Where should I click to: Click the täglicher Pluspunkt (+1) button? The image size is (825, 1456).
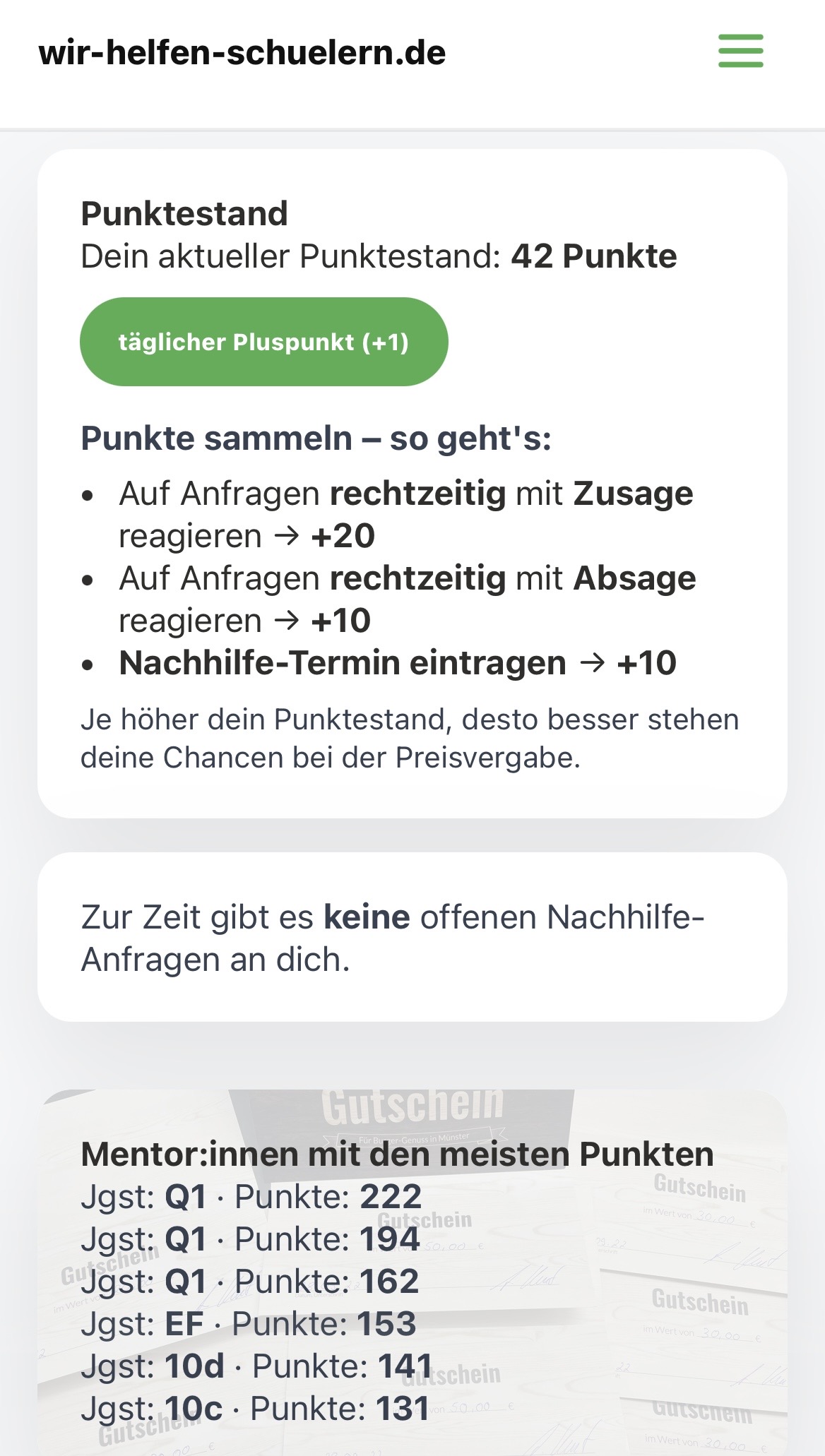pyautogui.click(x=264, y=341)
